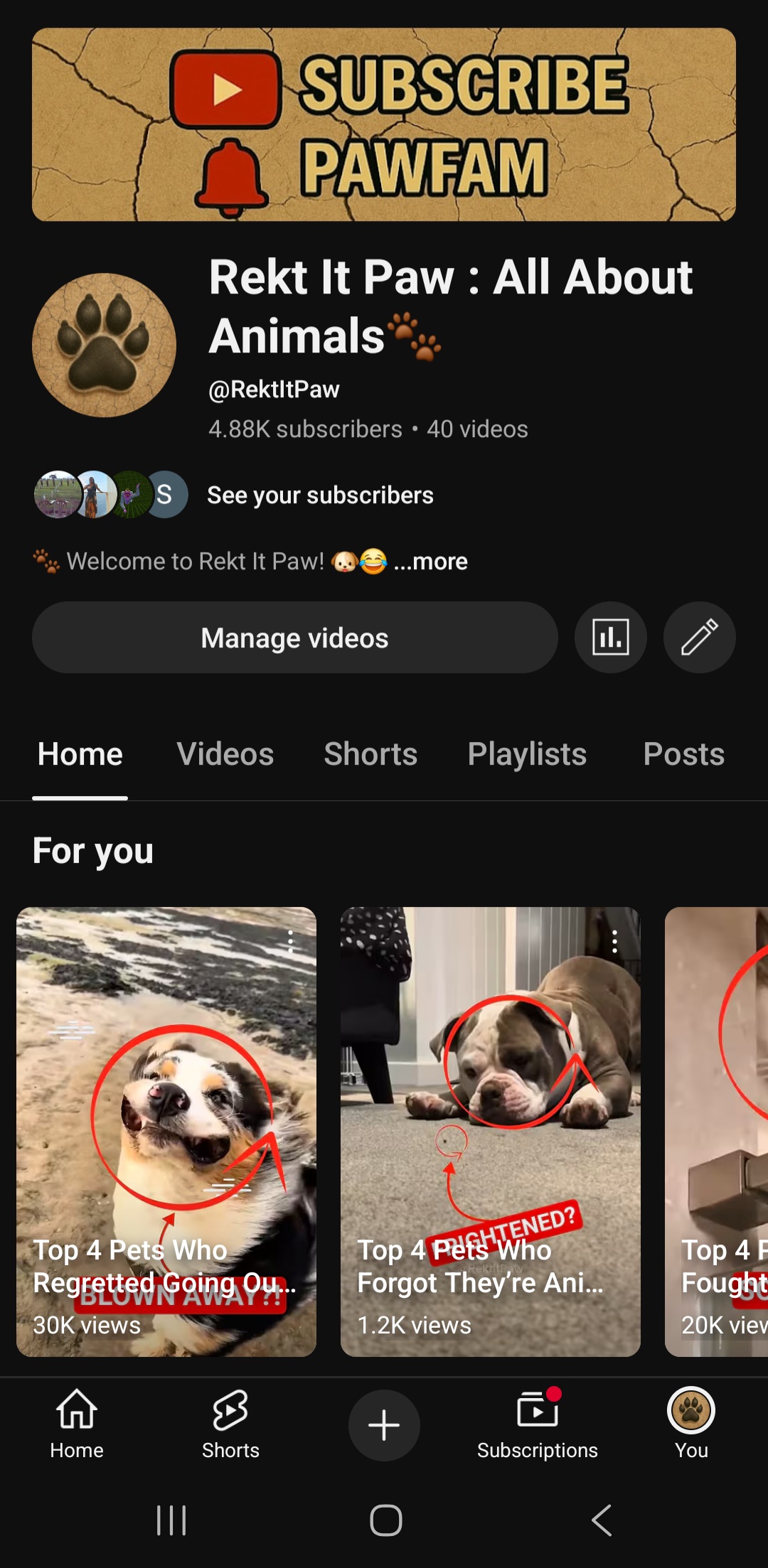768x1568 pixels.
Task: Tap the system back button
Action: [x=602, y=1520]
